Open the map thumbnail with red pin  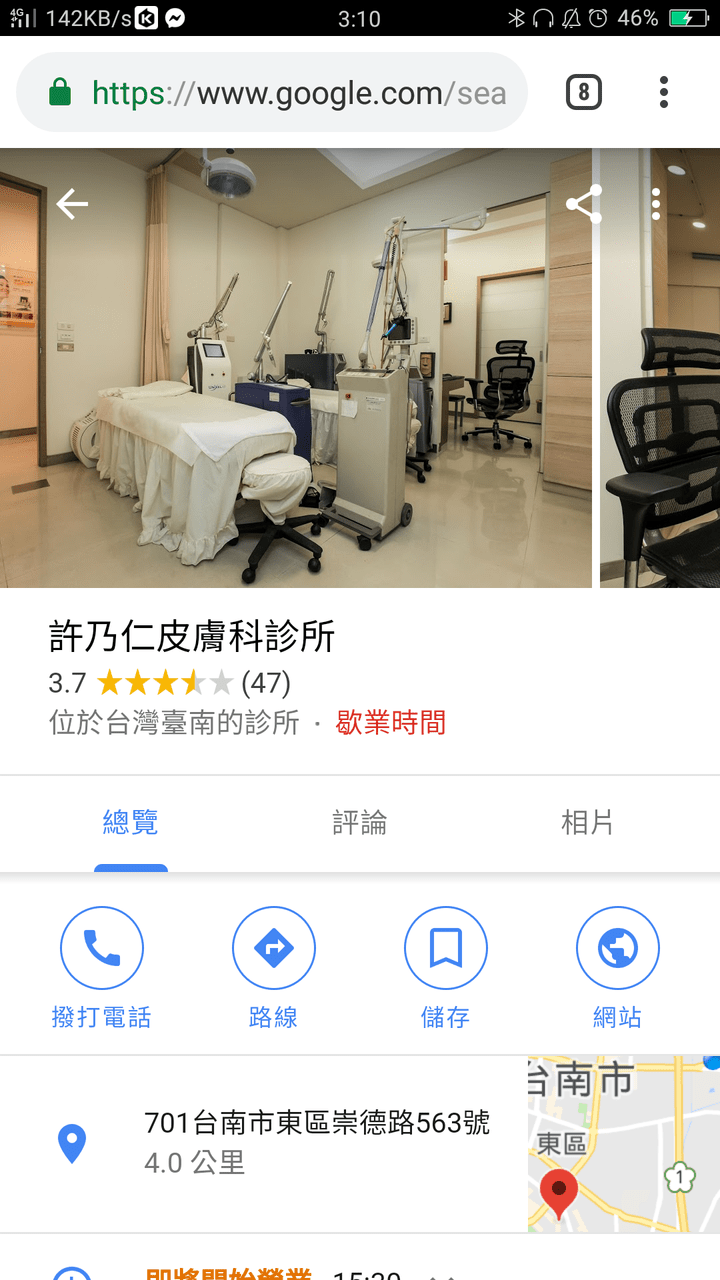pos(624,1144)
